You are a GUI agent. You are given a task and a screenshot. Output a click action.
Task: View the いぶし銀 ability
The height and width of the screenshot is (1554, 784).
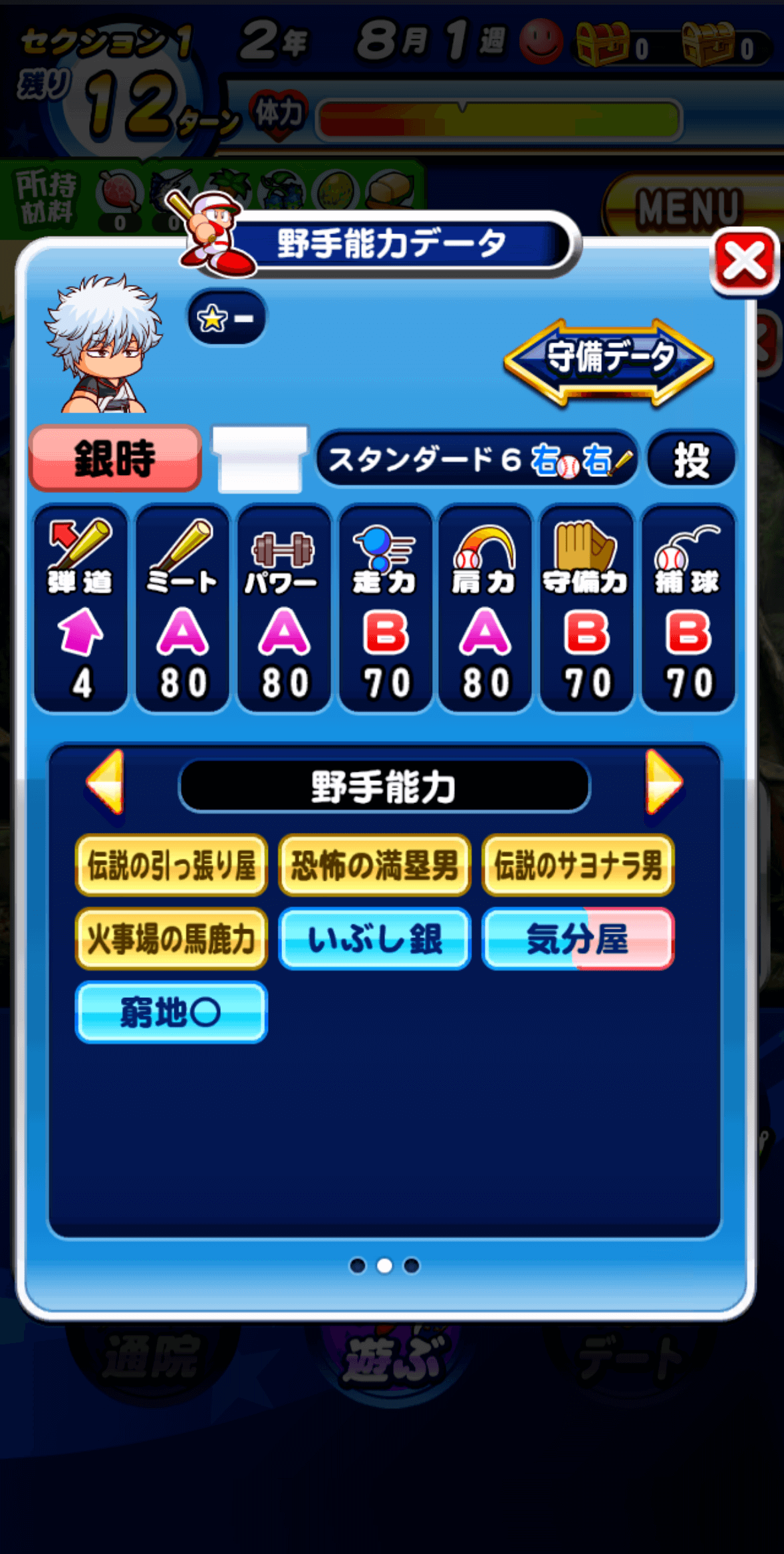point(375,939)
